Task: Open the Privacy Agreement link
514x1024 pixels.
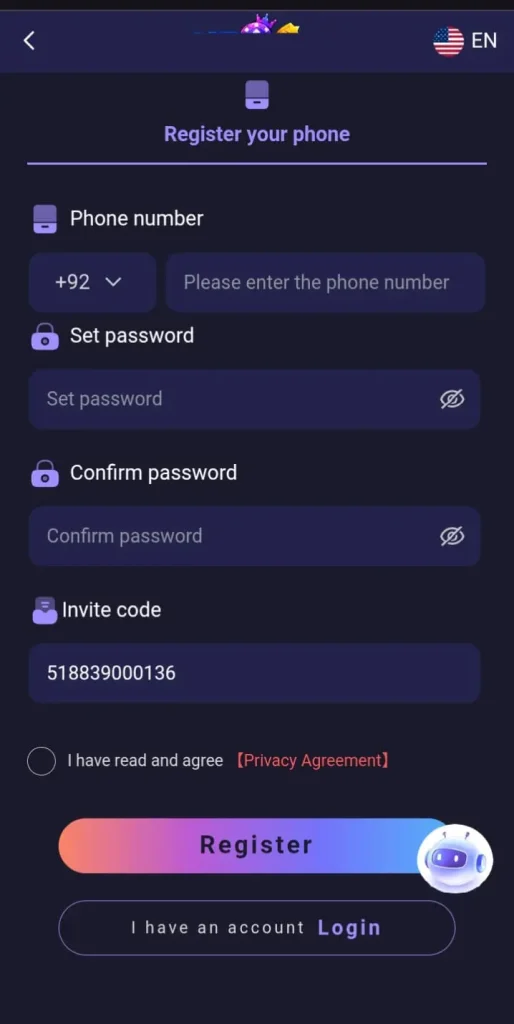Action: point(312,761)
